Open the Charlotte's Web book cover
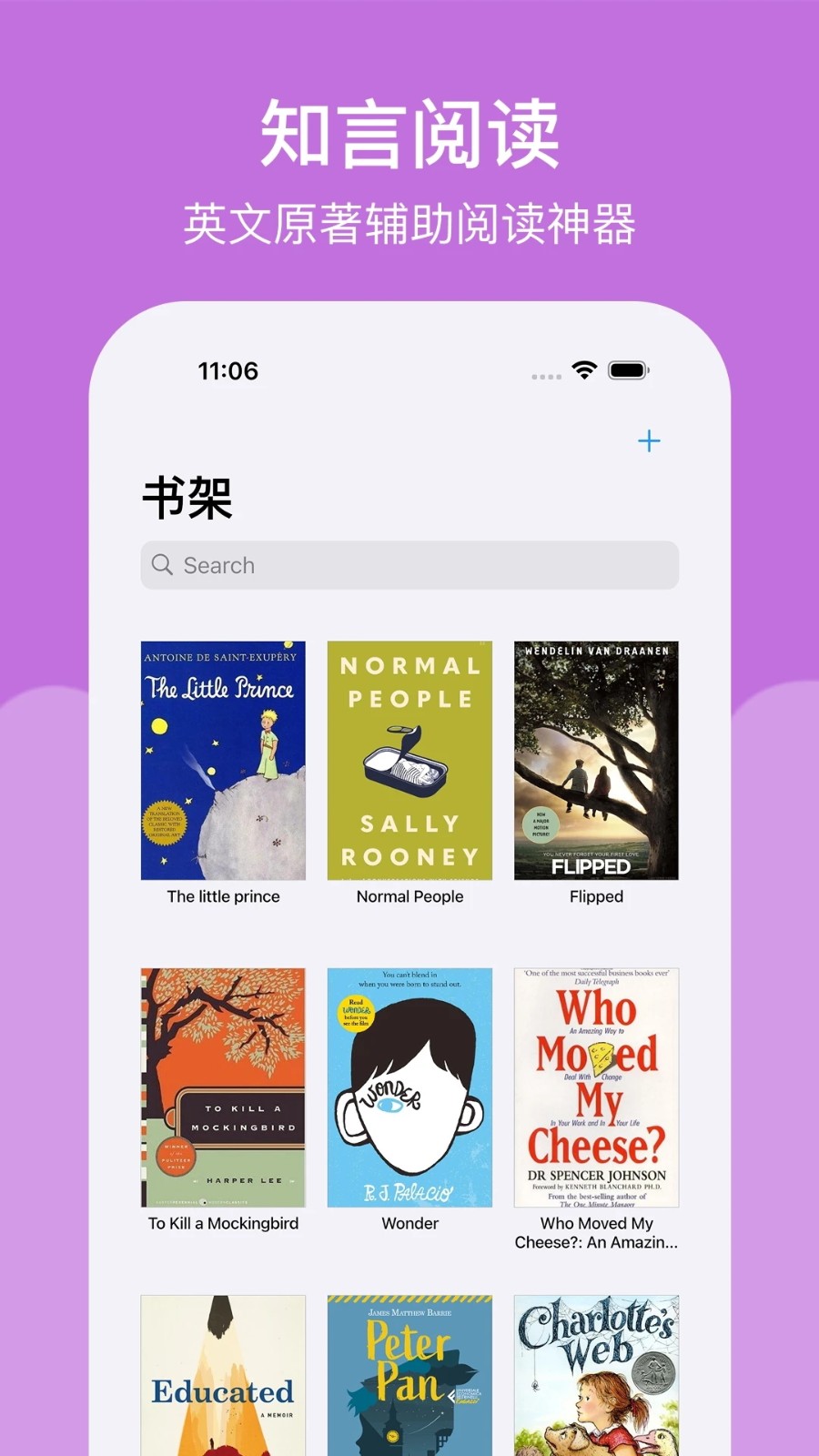 click(x=596, y=1374)
